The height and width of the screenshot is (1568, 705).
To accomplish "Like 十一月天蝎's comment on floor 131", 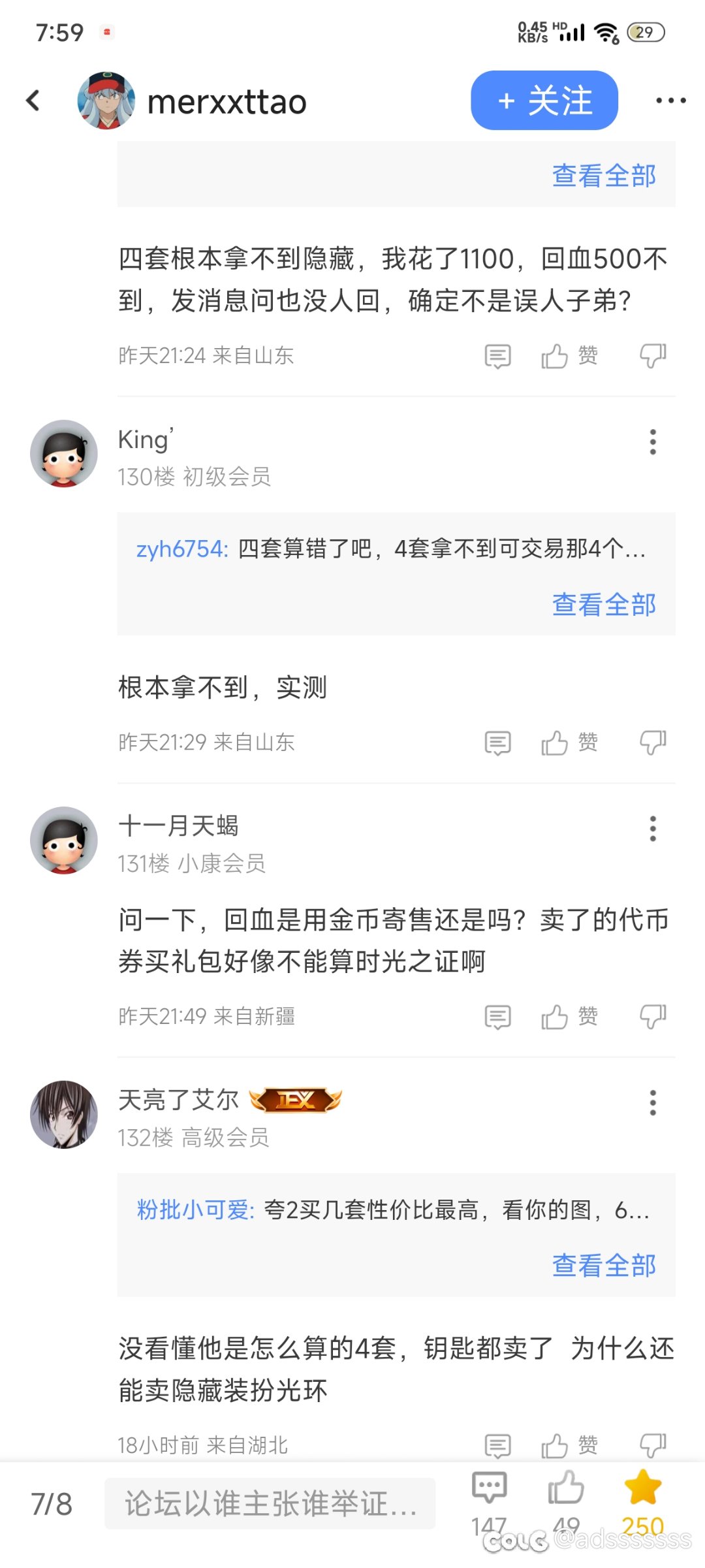I will tap(569, 1017).
